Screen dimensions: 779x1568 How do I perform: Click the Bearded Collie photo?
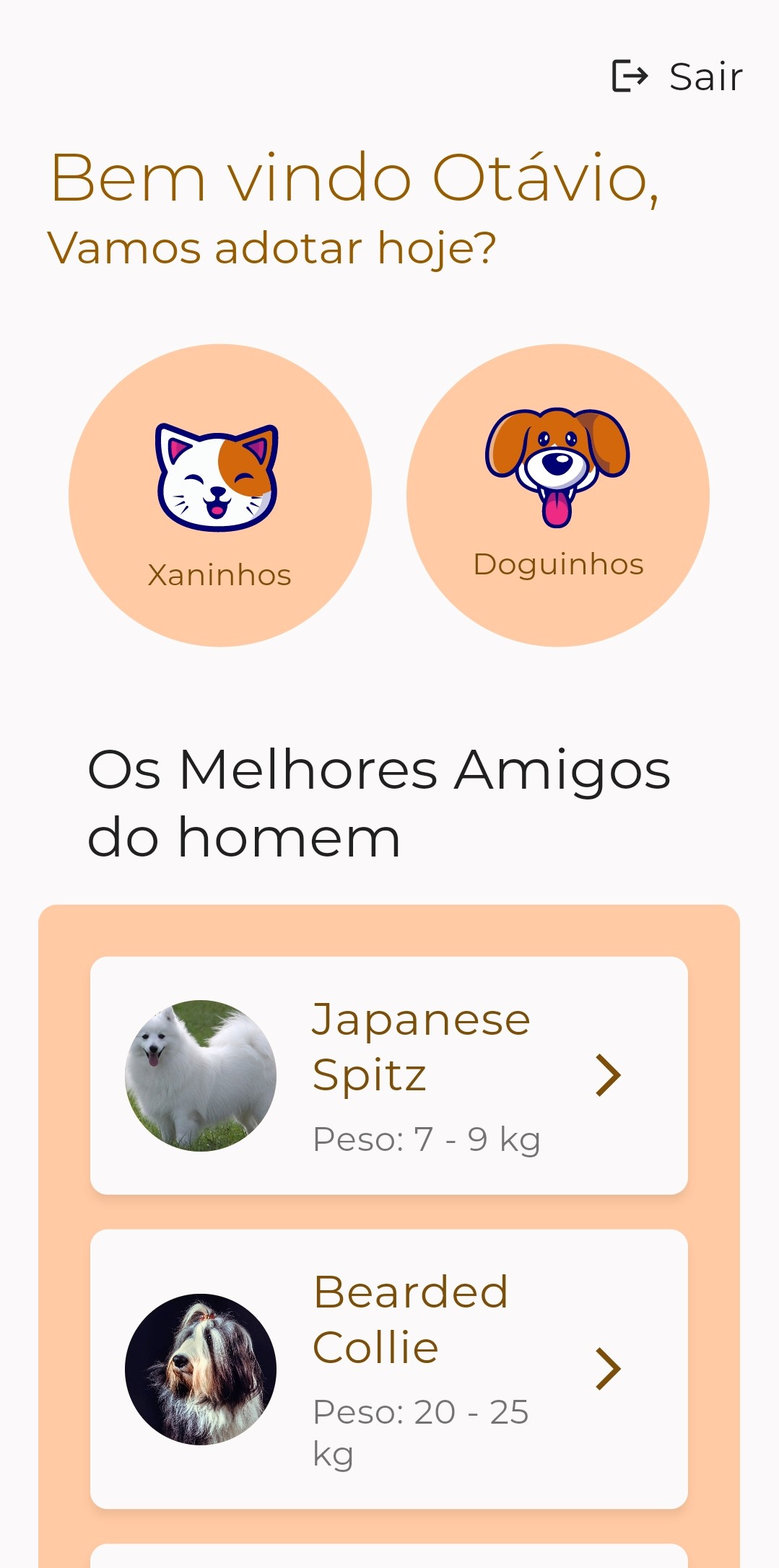[201, 1367]
